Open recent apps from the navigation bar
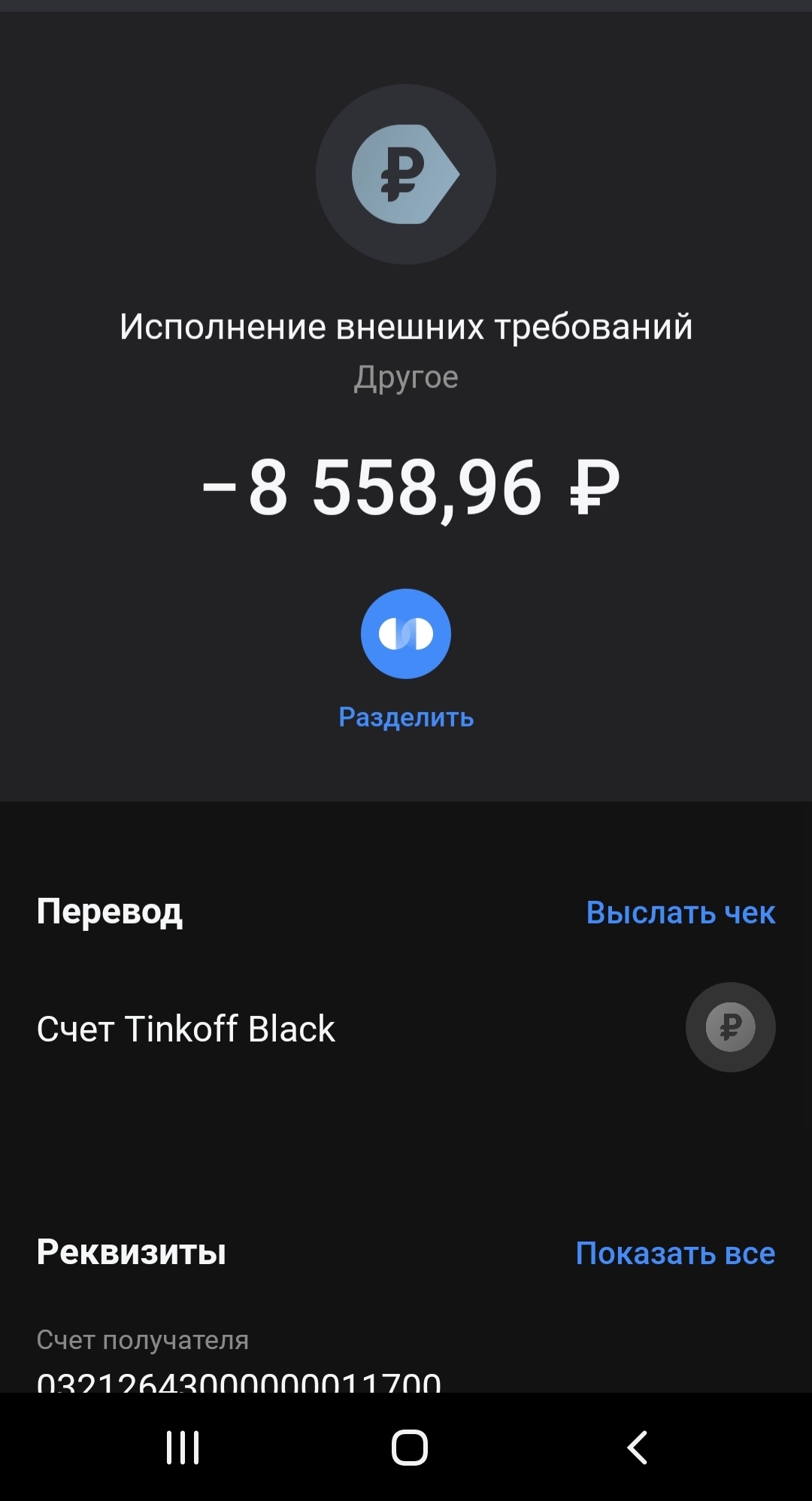 (183, 1447)
